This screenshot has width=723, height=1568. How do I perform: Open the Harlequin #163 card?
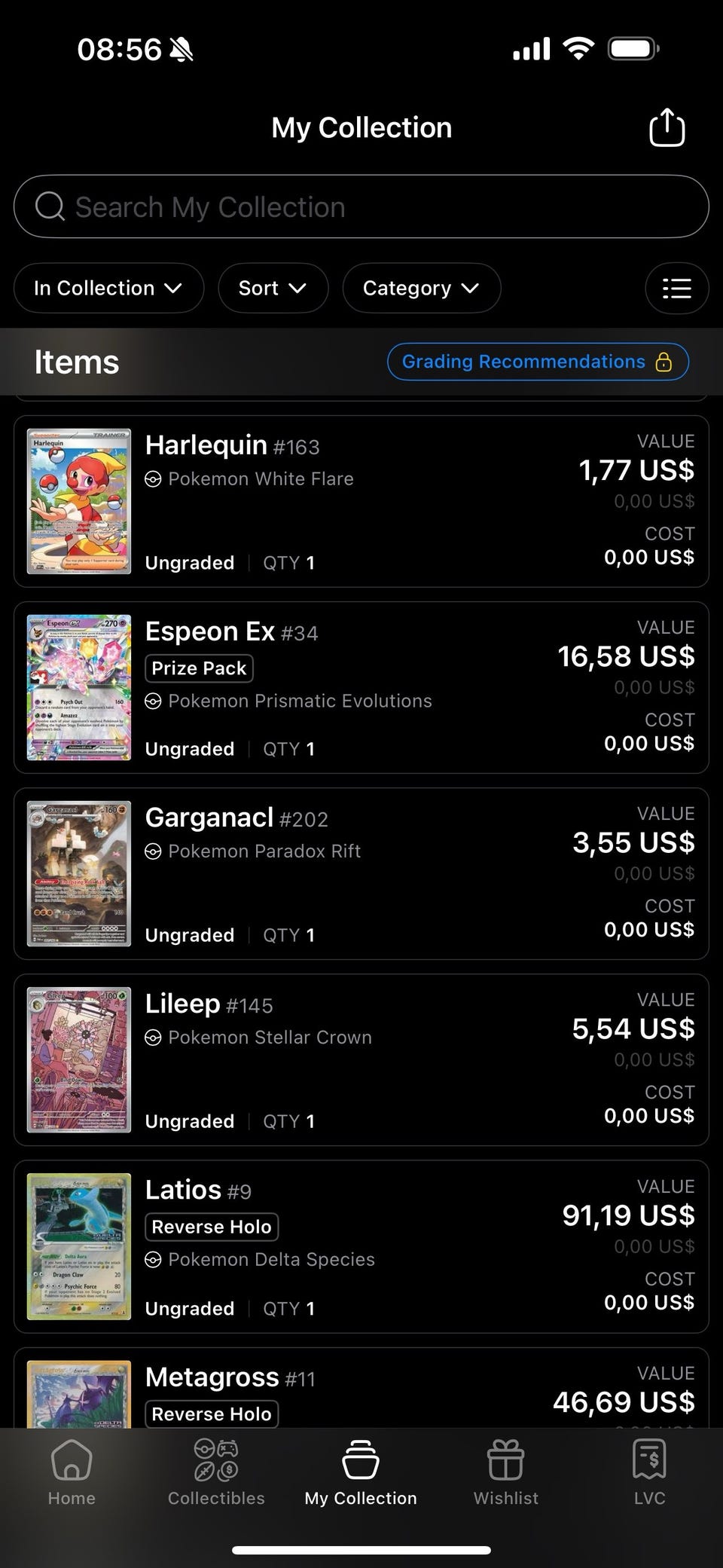point(361,501)
